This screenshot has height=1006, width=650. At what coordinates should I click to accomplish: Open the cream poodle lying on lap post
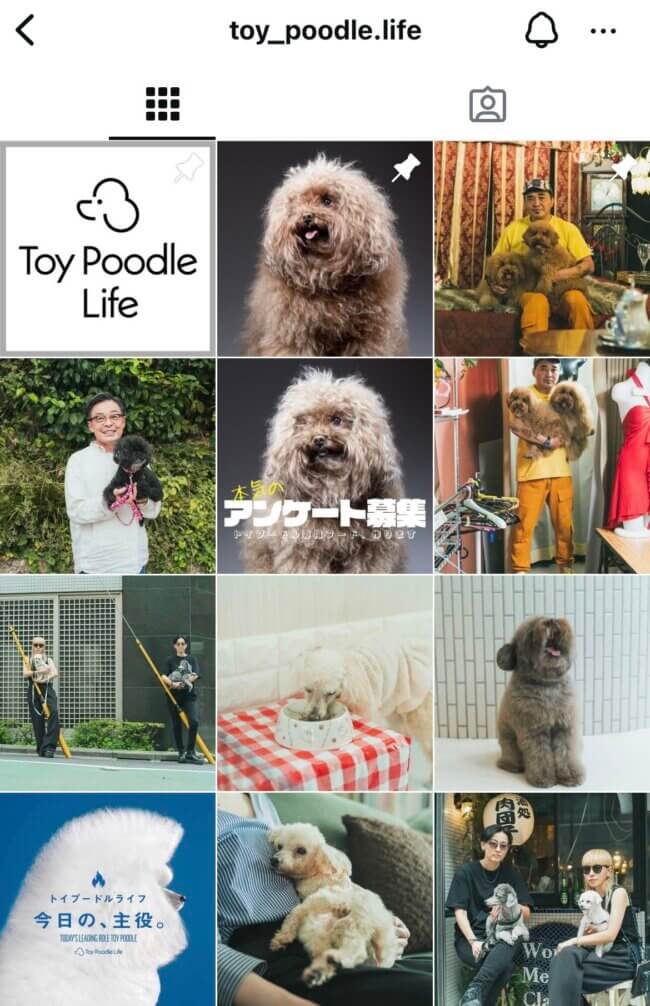pos(325,899)
